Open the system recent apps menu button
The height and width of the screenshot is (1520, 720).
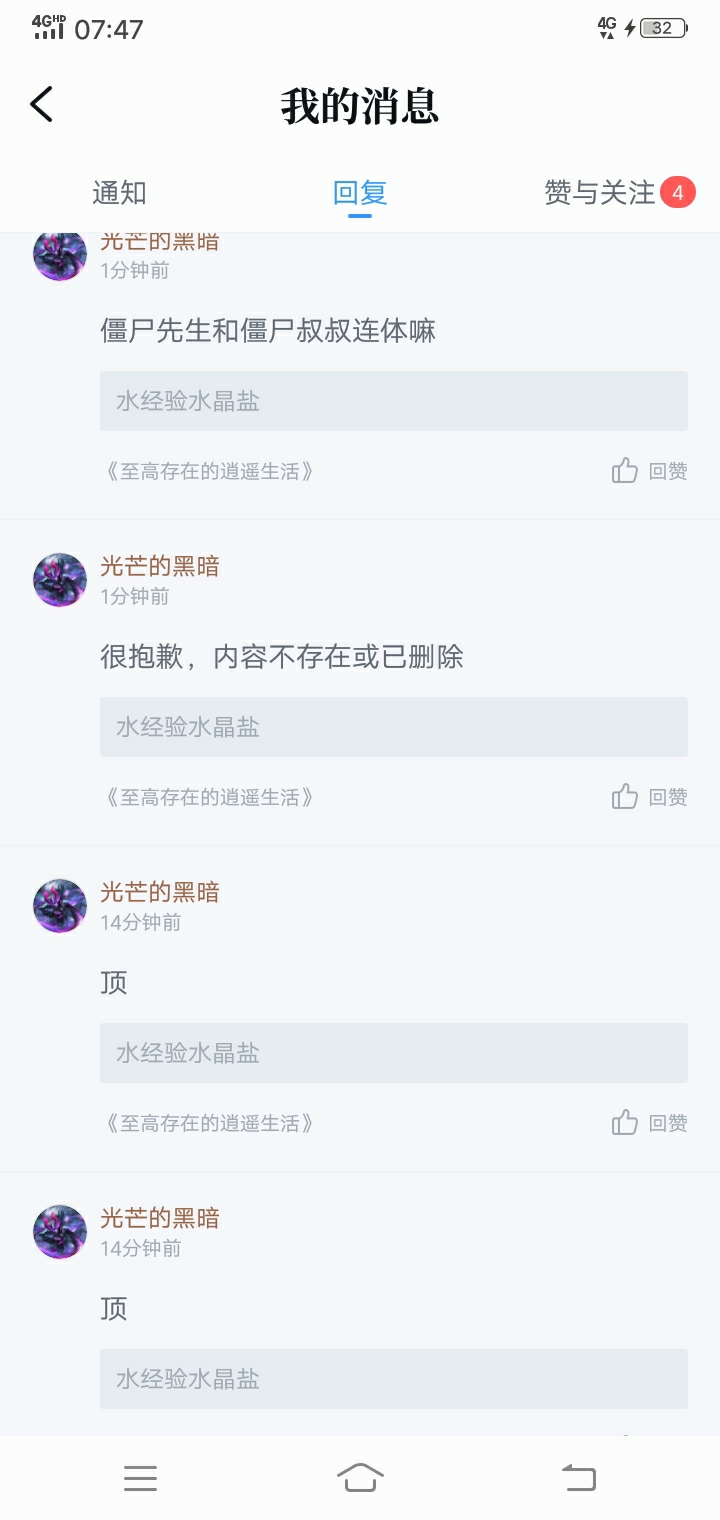140,1478
